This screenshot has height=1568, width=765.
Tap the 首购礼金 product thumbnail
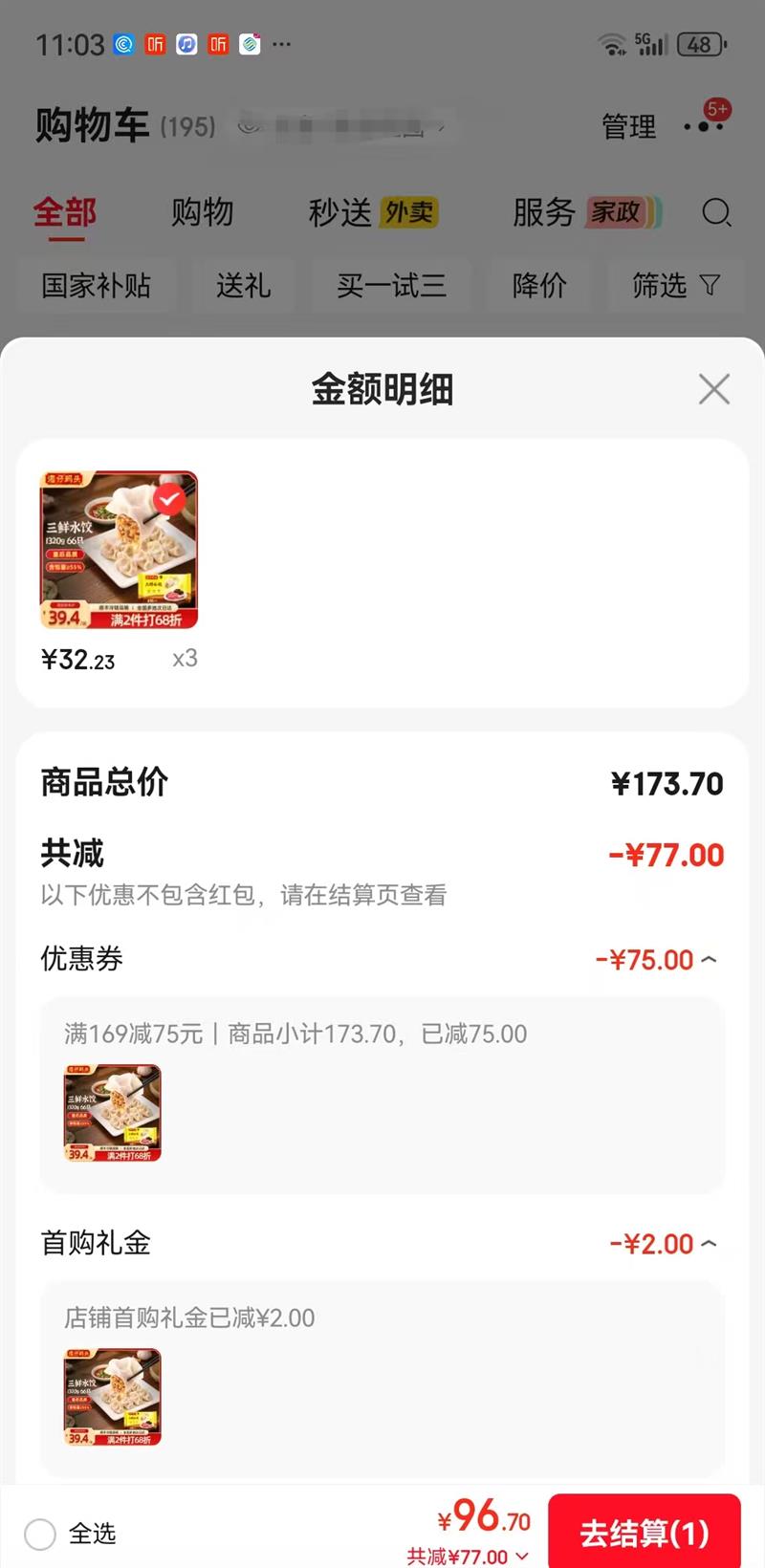click(111, 1397)
